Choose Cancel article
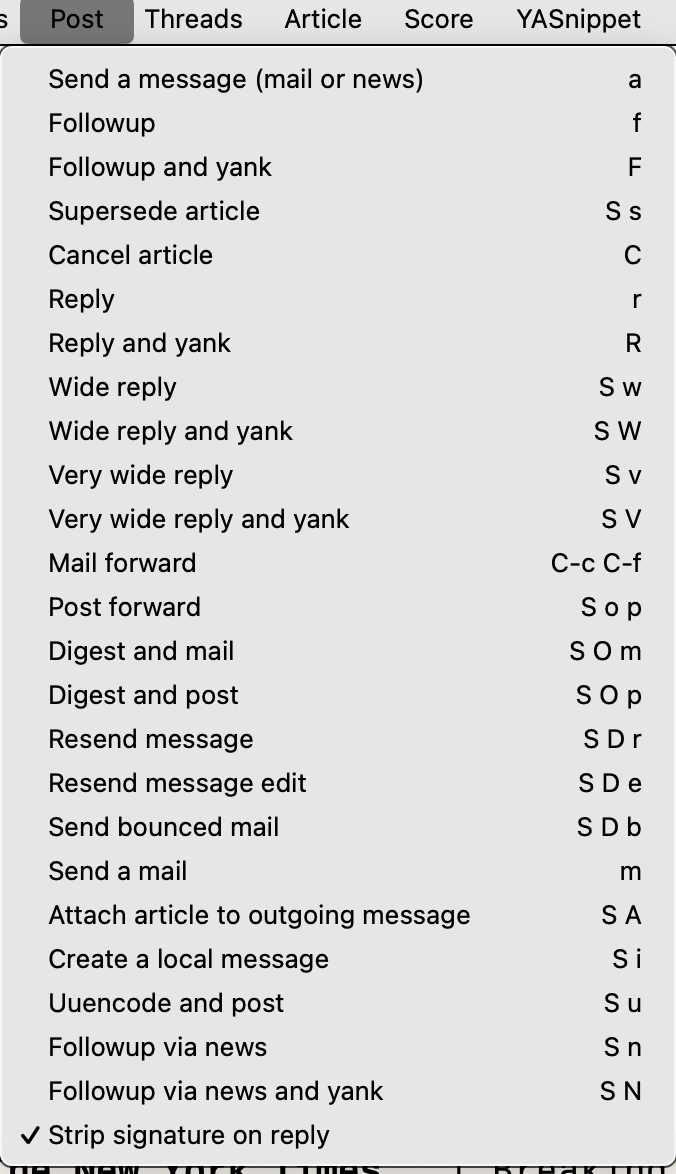The image size is (676, 1174). pyautogui.click(x=338, y=255)
